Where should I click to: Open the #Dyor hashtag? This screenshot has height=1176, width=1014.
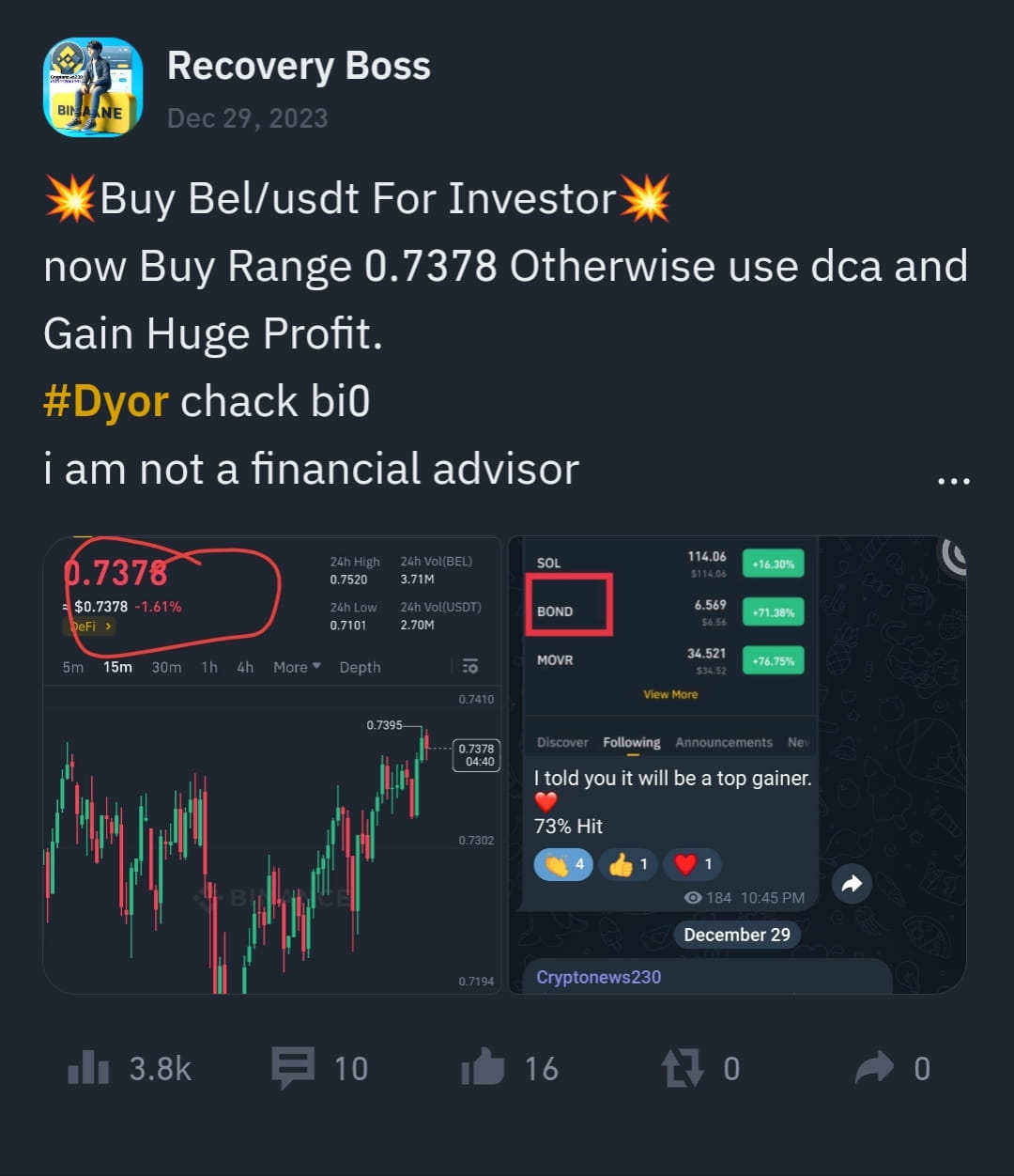click(x=105, y=400)
